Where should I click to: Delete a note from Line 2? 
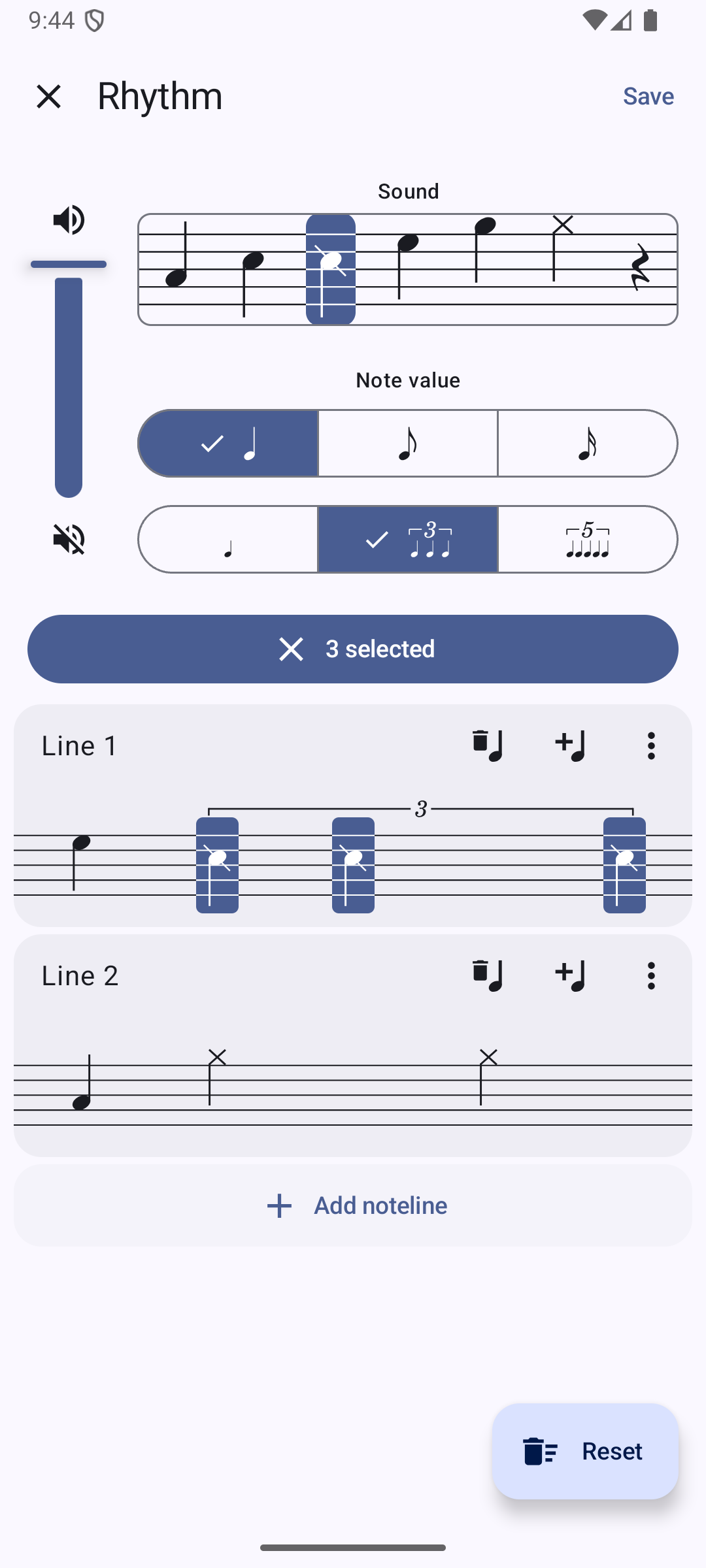pyautogui.click(x=488, y=975)
